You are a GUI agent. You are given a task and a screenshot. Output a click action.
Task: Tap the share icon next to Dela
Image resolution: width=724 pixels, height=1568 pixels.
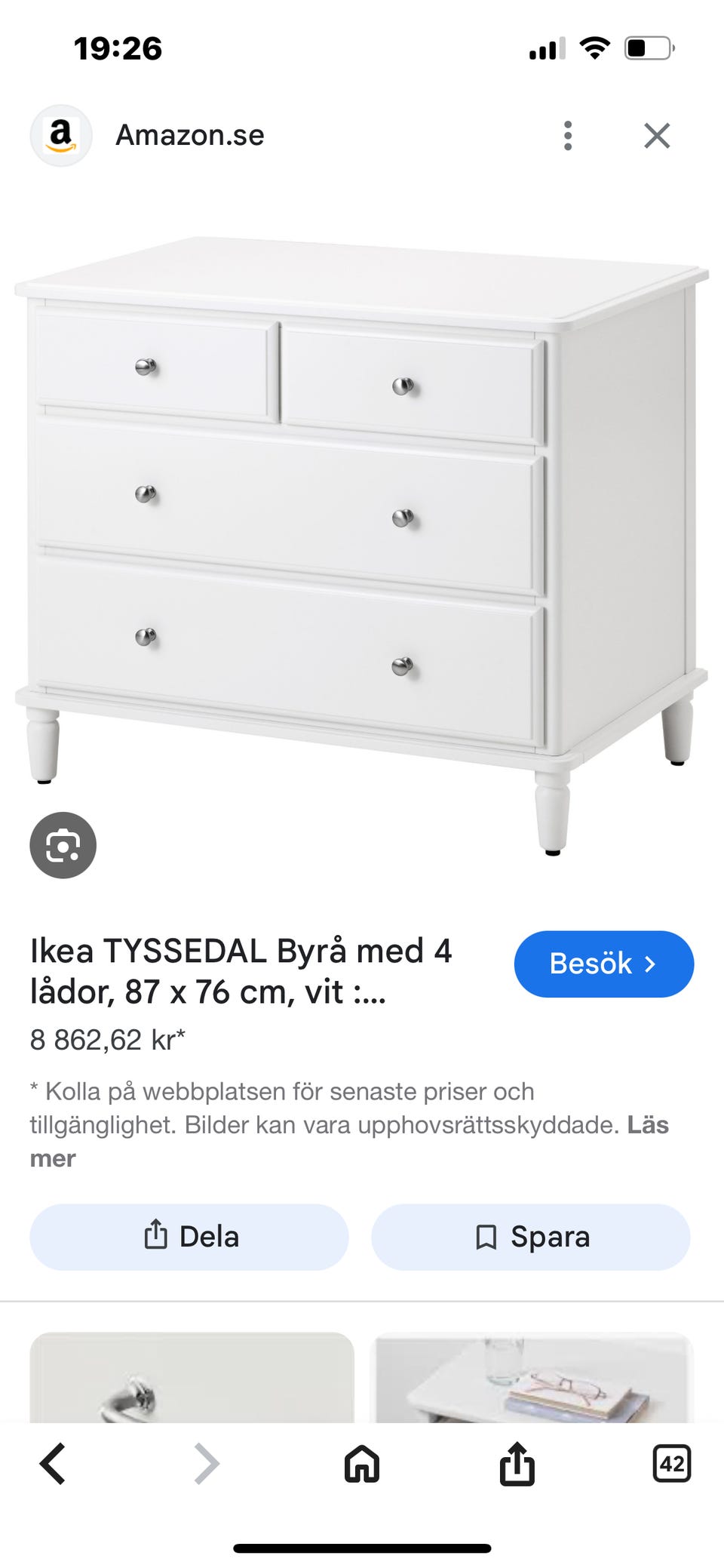tap(155, 1236)
